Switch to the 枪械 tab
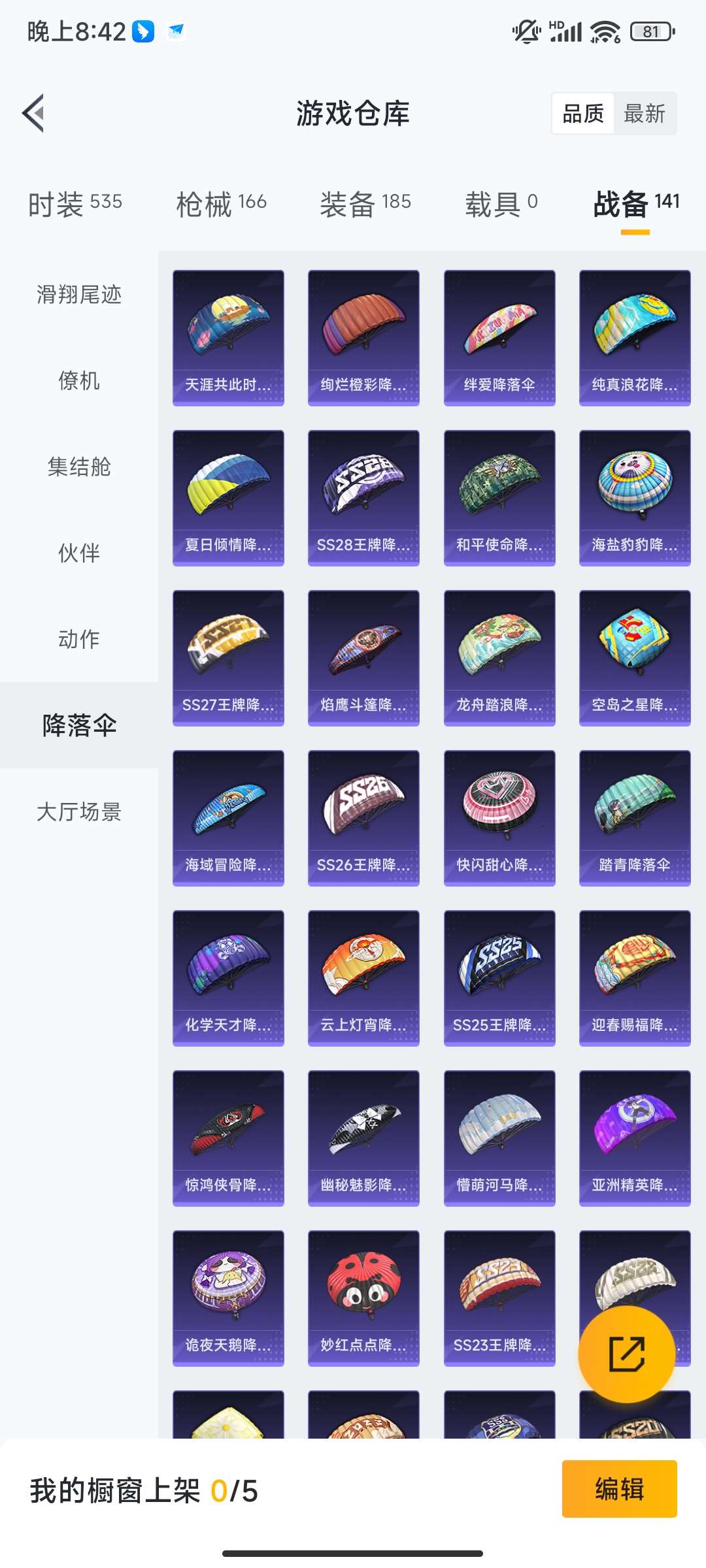706x1568 pixels. 221,204
